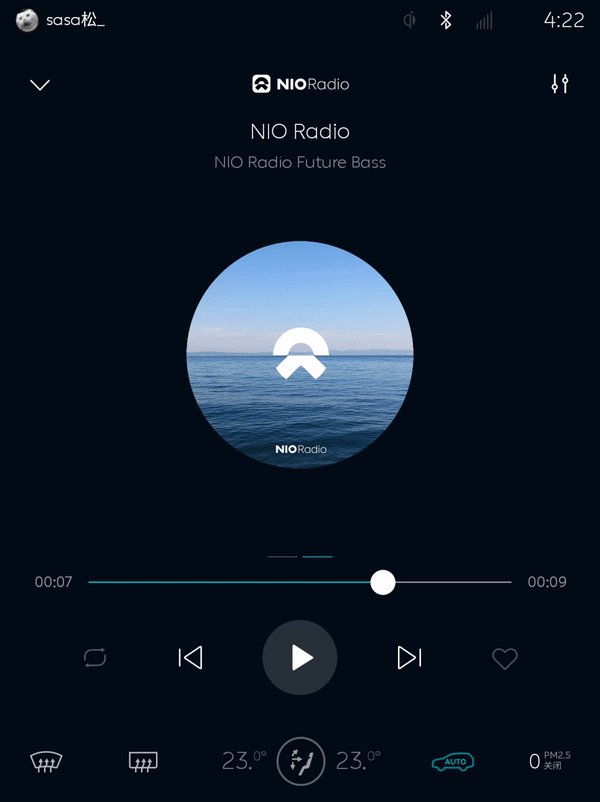Like this track with the heart

pos(505,658)
